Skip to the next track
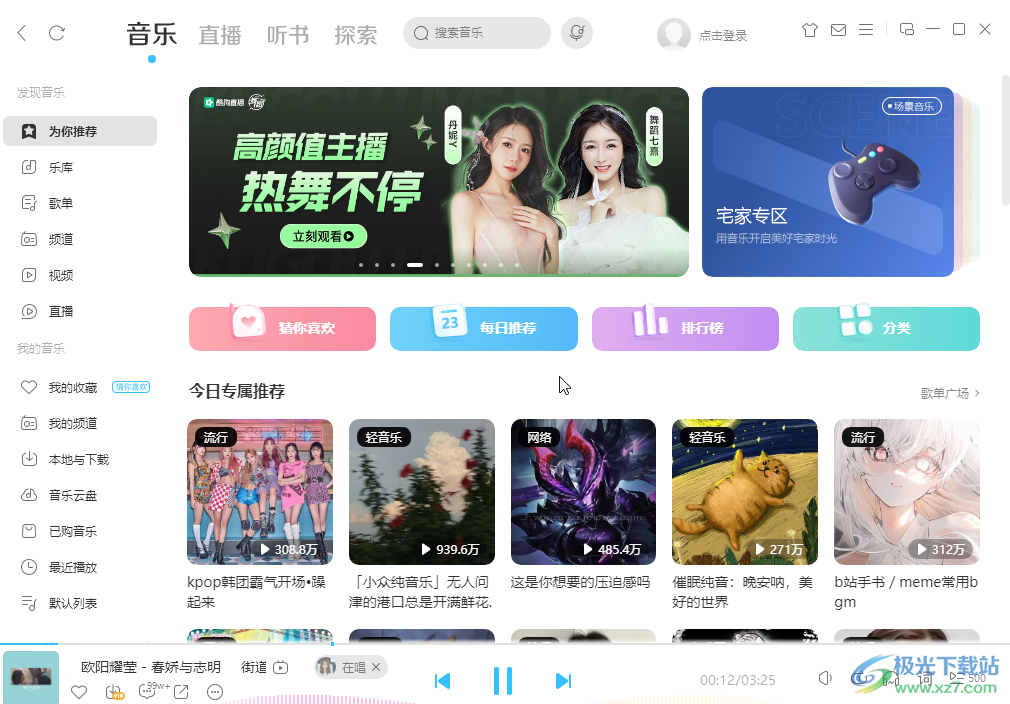 (x=563, y=681)
